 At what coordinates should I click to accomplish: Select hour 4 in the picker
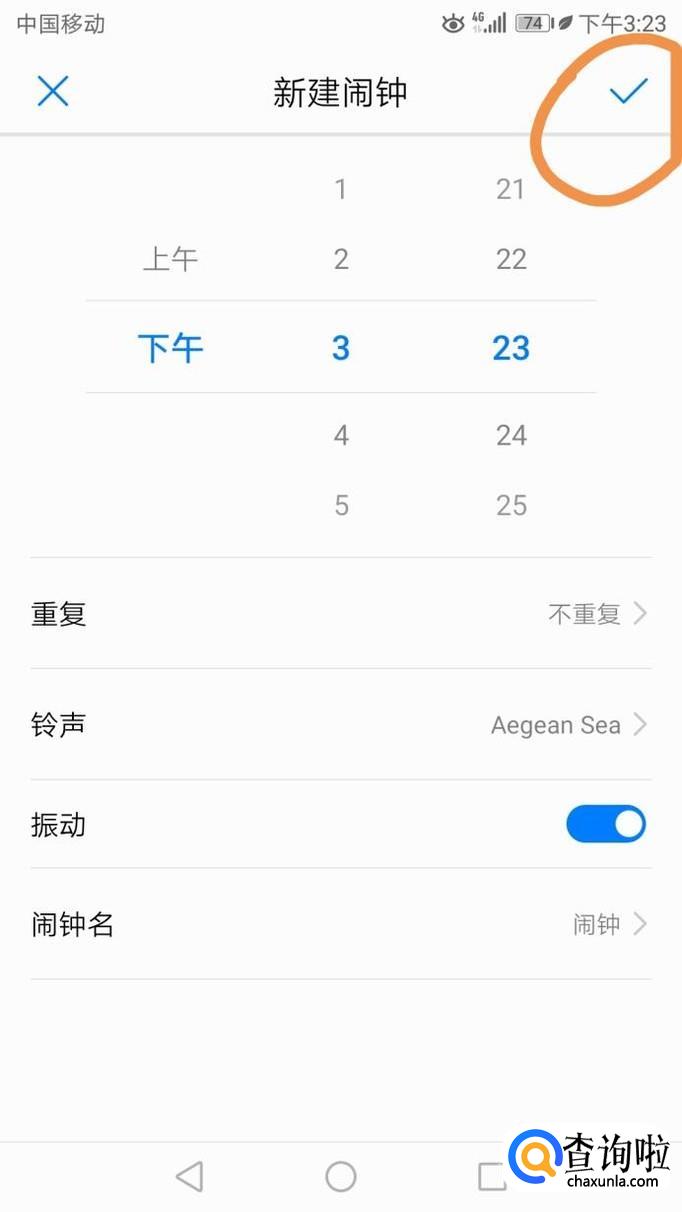click(x=341, y=435)
